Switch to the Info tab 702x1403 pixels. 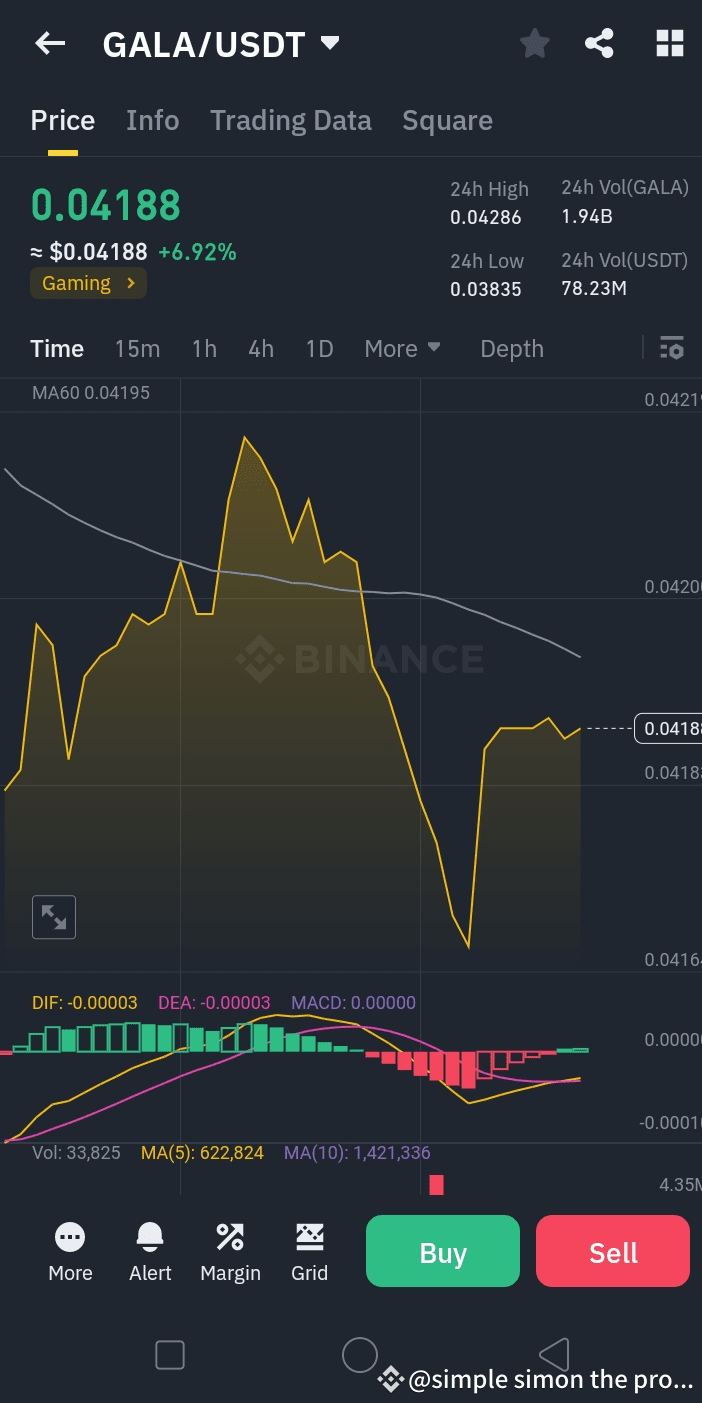[x=152, y=121]
